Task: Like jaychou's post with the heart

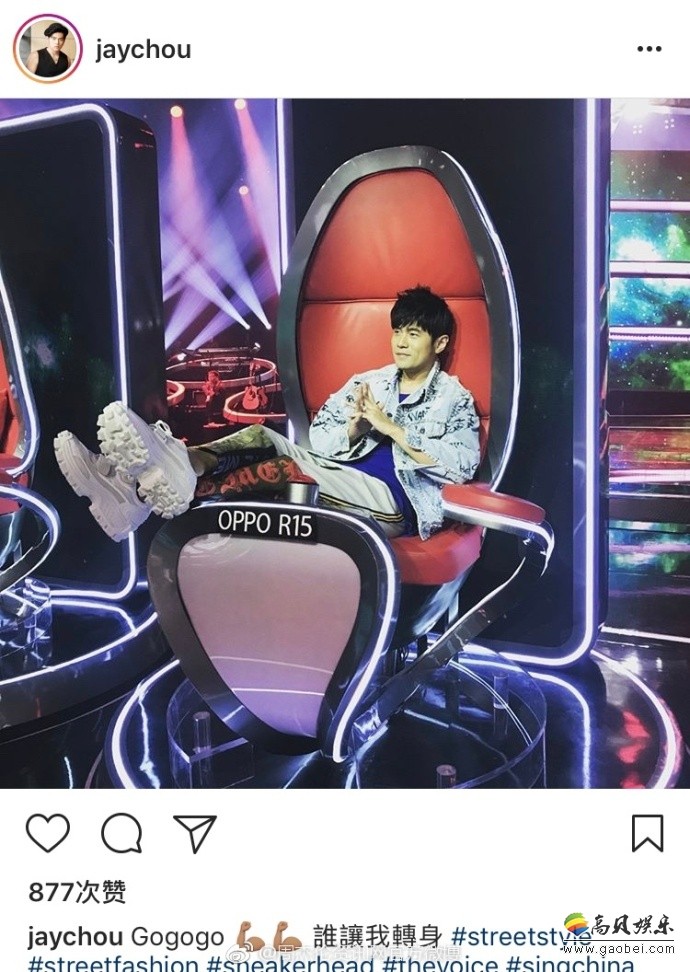Action: 47,833
